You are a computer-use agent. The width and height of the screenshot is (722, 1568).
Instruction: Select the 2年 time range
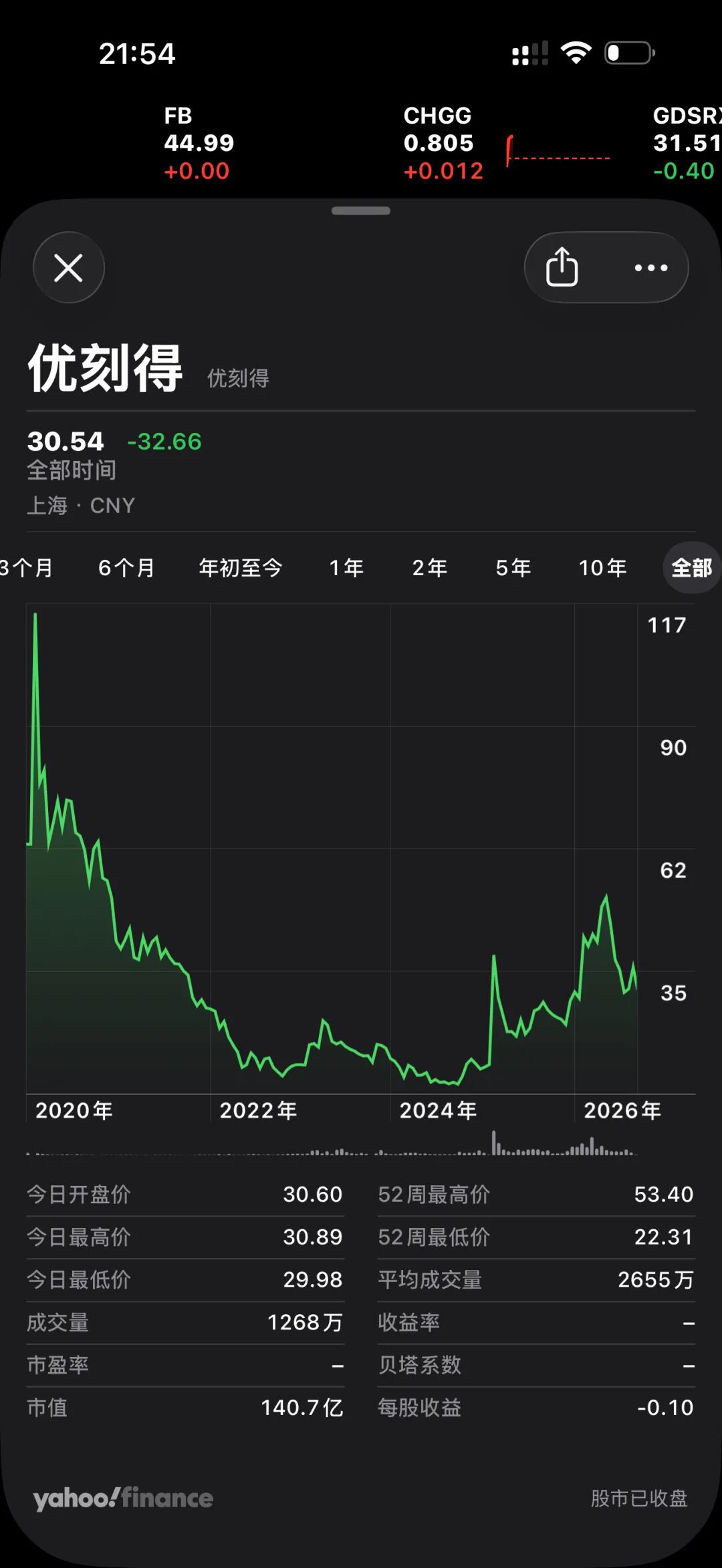coord(429,568)
